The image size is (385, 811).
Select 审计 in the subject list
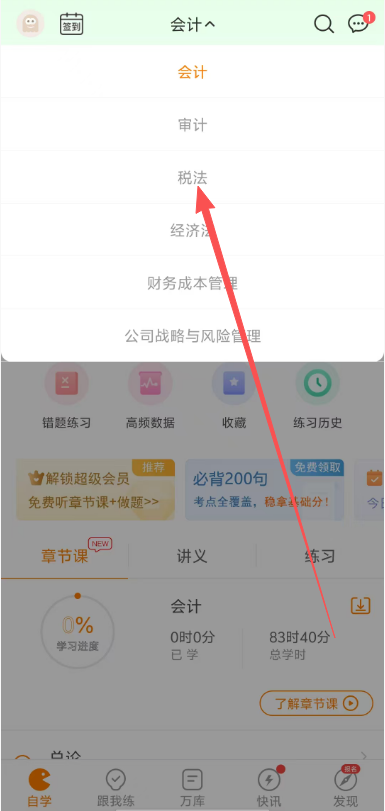192,125
